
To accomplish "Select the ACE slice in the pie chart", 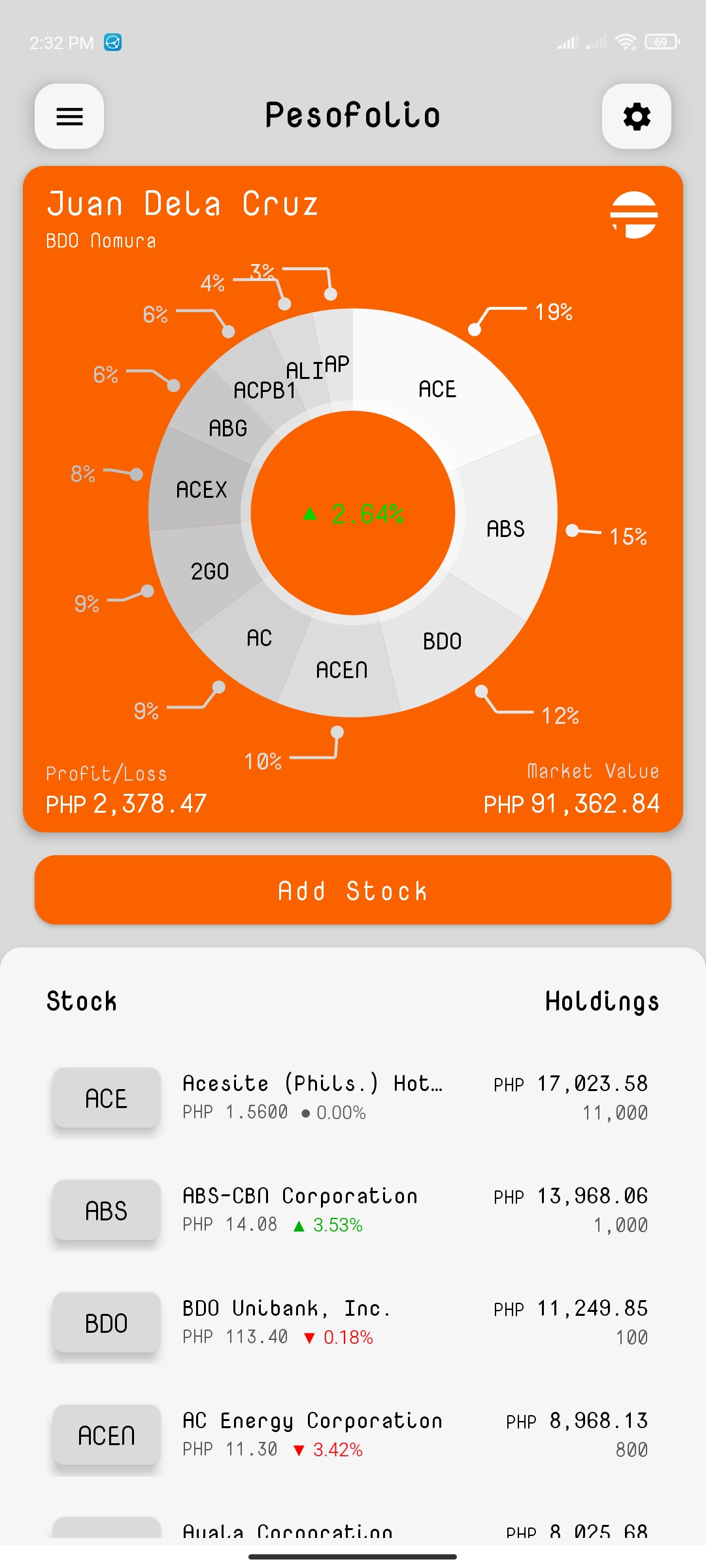I will 437,389.
